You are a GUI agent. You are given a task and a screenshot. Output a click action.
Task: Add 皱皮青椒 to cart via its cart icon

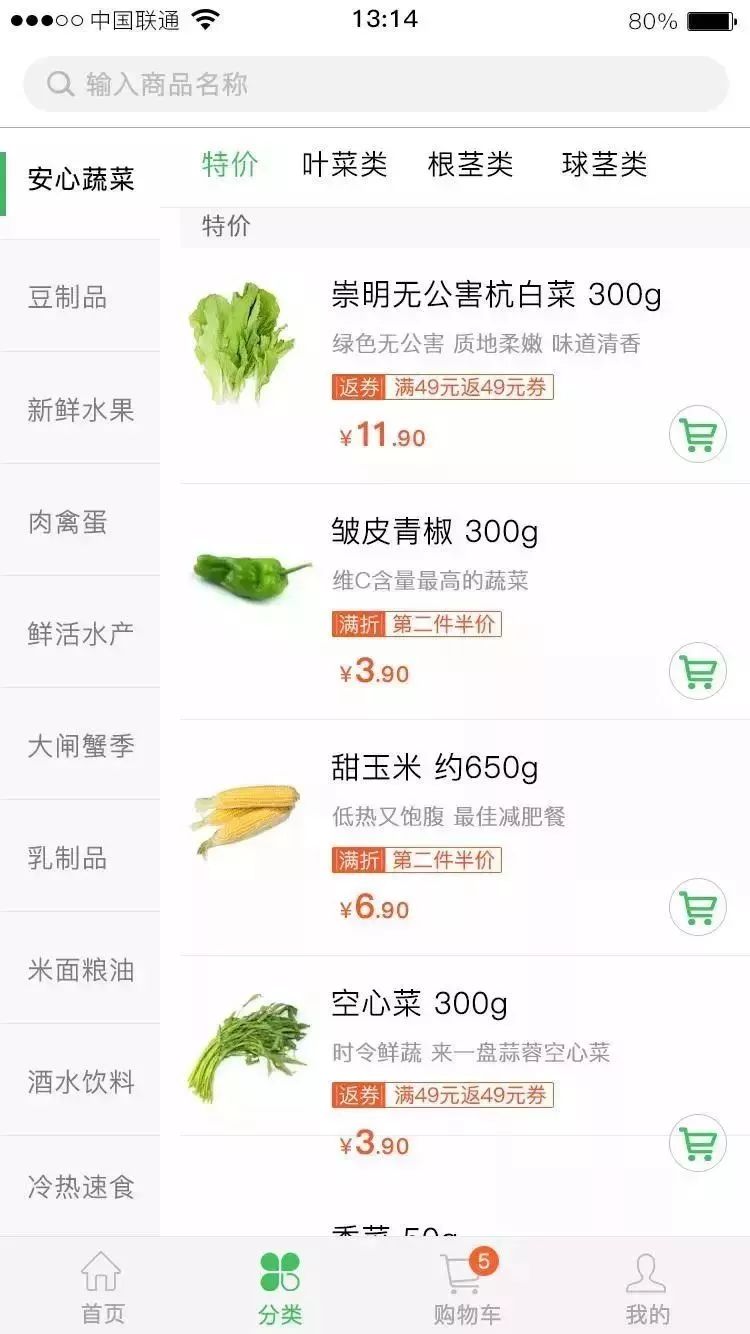click(x=697, y=672)
